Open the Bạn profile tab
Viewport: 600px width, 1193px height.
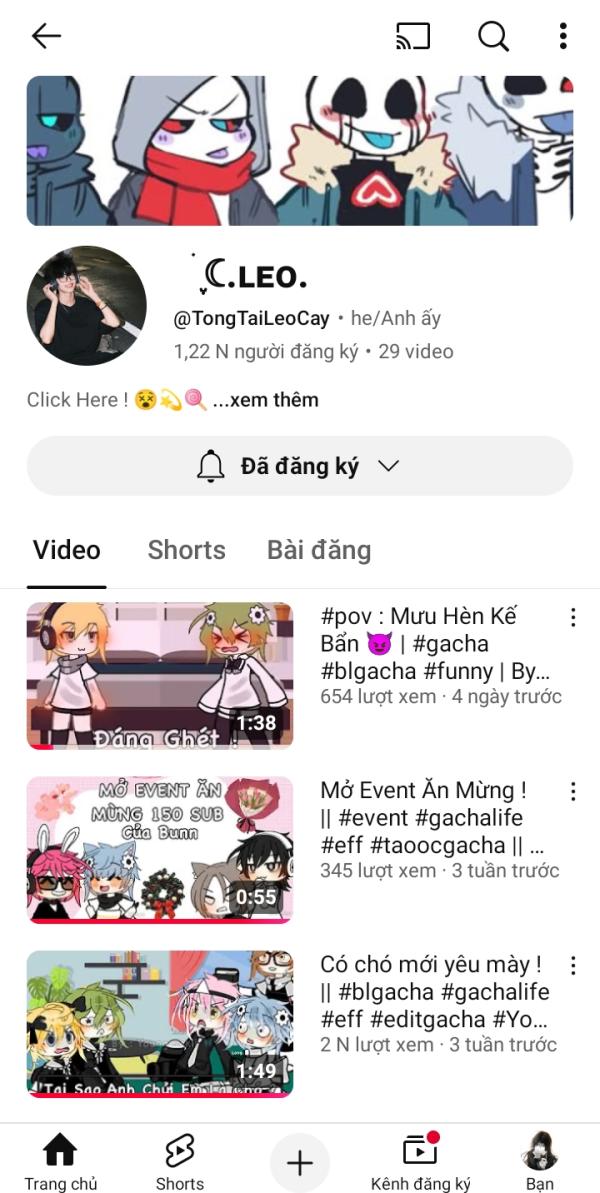(x=540, y=1162)
